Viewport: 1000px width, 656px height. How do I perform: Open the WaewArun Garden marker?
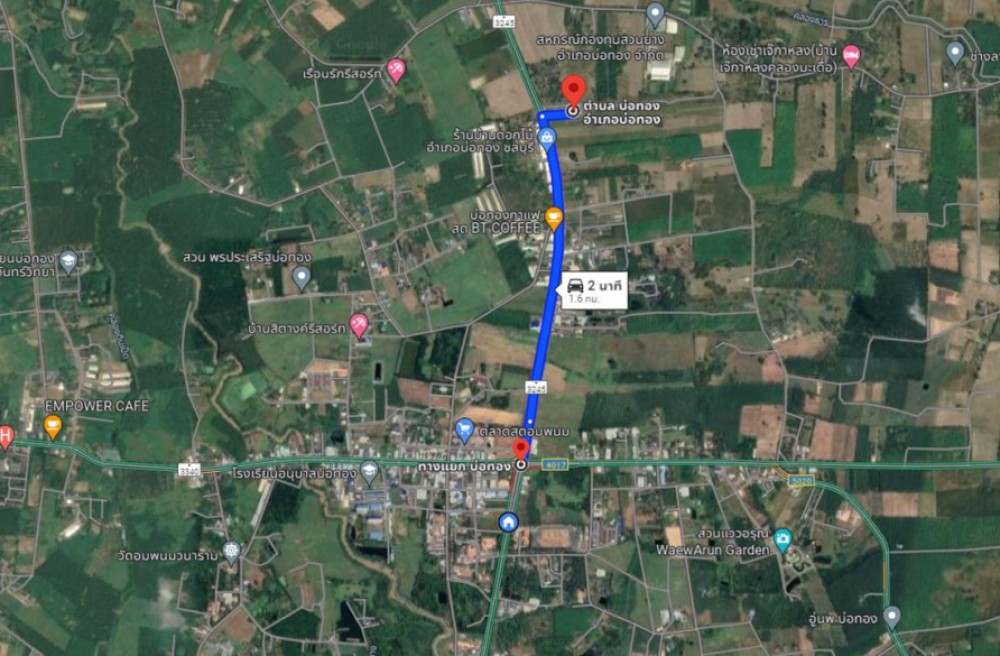(x=782, y=540)
